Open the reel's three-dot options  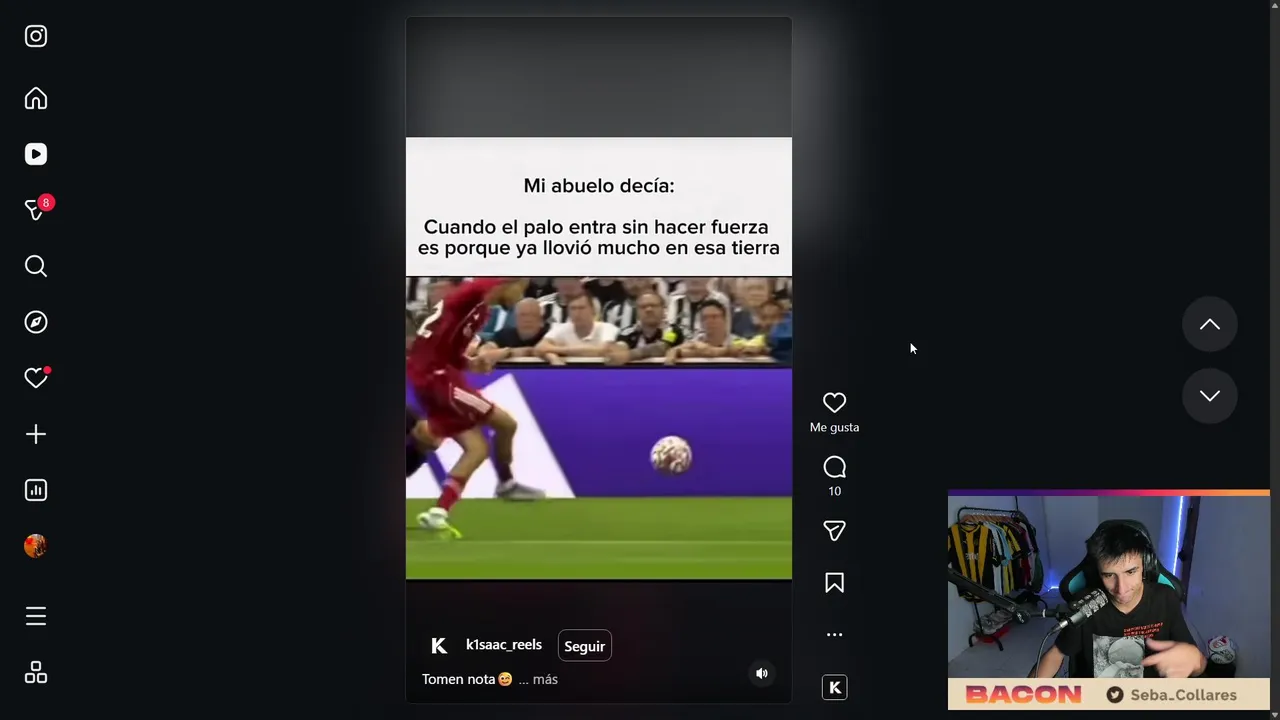pos(834,635)
